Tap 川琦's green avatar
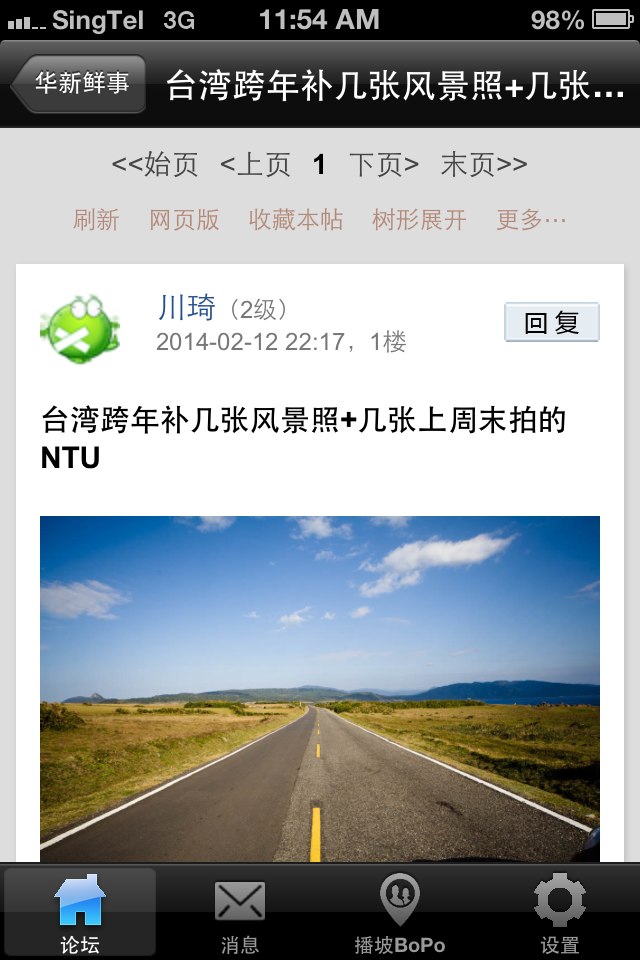The width and height of the screenshot is (640, 960). [80, 328]
